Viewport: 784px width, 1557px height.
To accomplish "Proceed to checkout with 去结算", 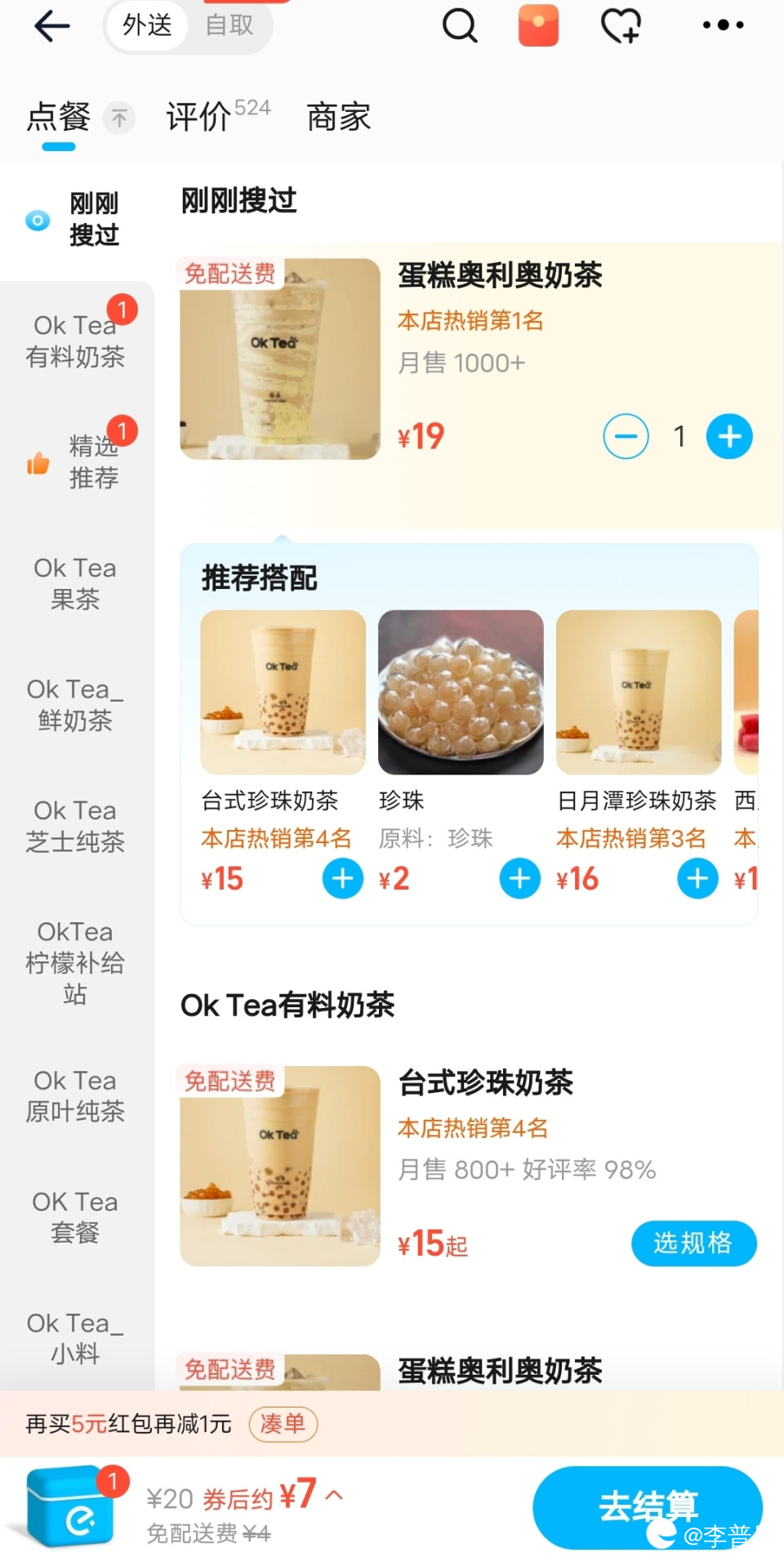I will 648,1507.
